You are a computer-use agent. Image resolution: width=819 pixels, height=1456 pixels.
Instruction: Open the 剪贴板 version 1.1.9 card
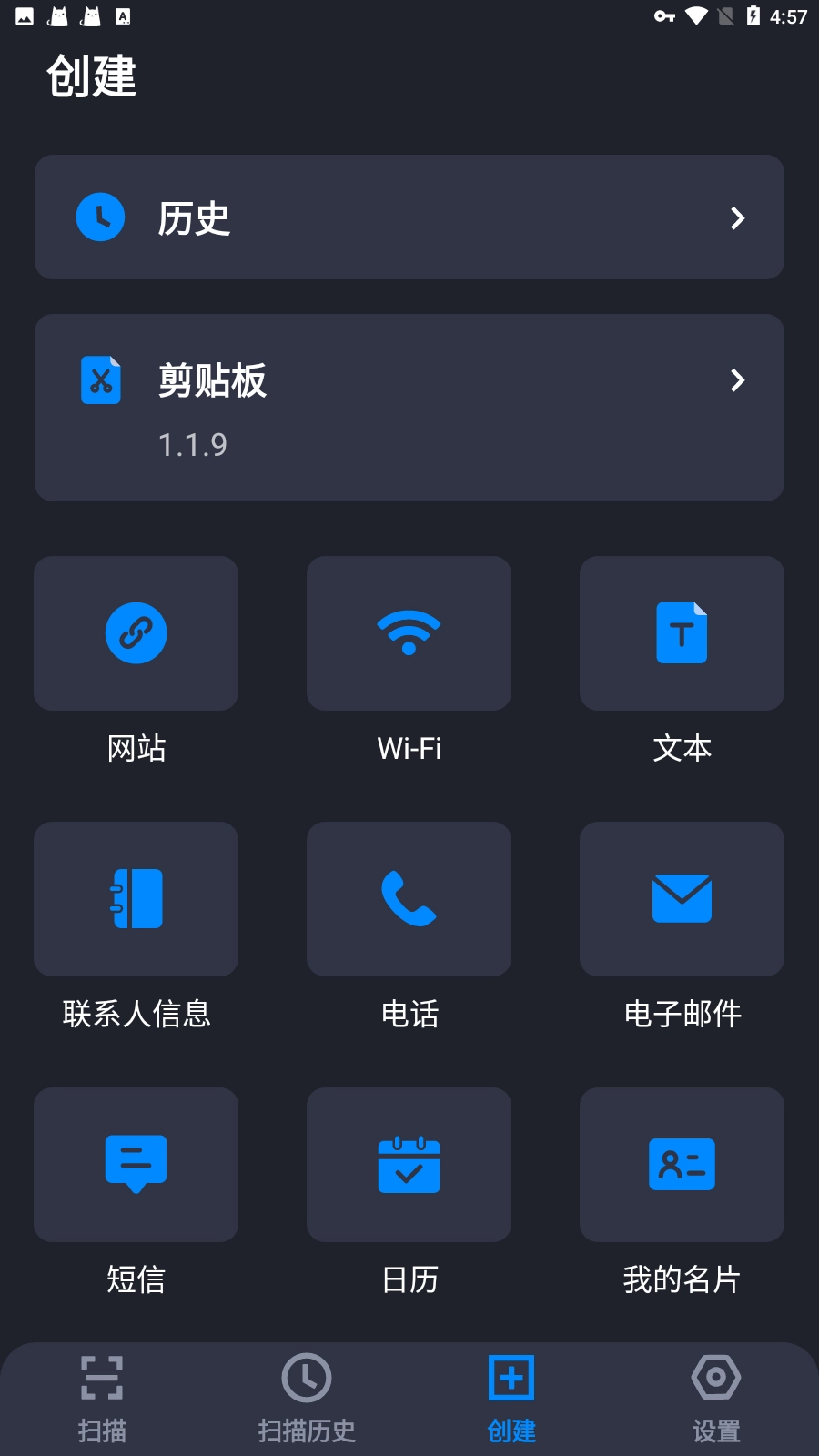409,408
